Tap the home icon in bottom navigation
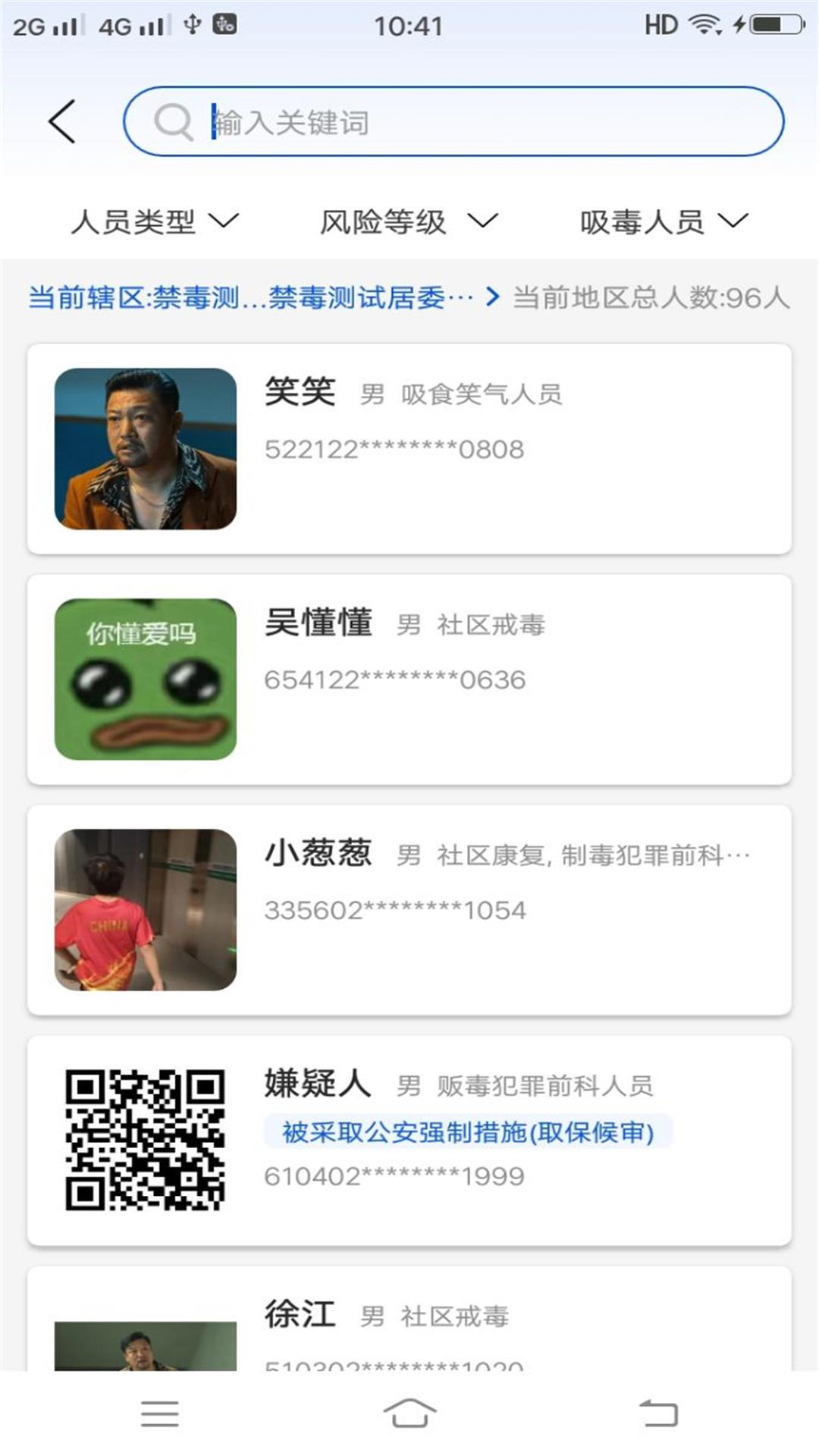The width and height of the screenshot is (819, 1456). [x=409, y=1414]
